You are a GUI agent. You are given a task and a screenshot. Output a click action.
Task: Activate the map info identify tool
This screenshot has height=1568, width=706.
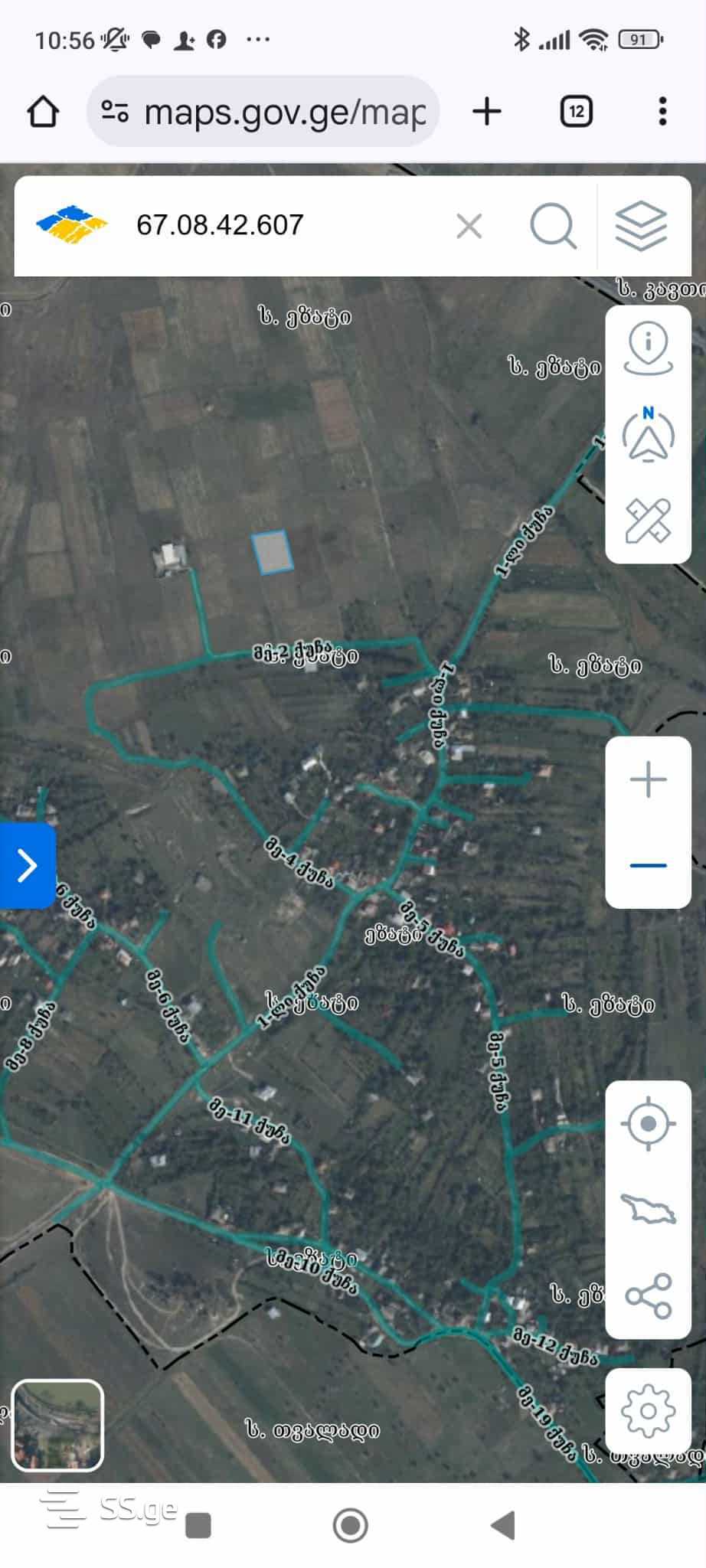[x=648, y=348]
